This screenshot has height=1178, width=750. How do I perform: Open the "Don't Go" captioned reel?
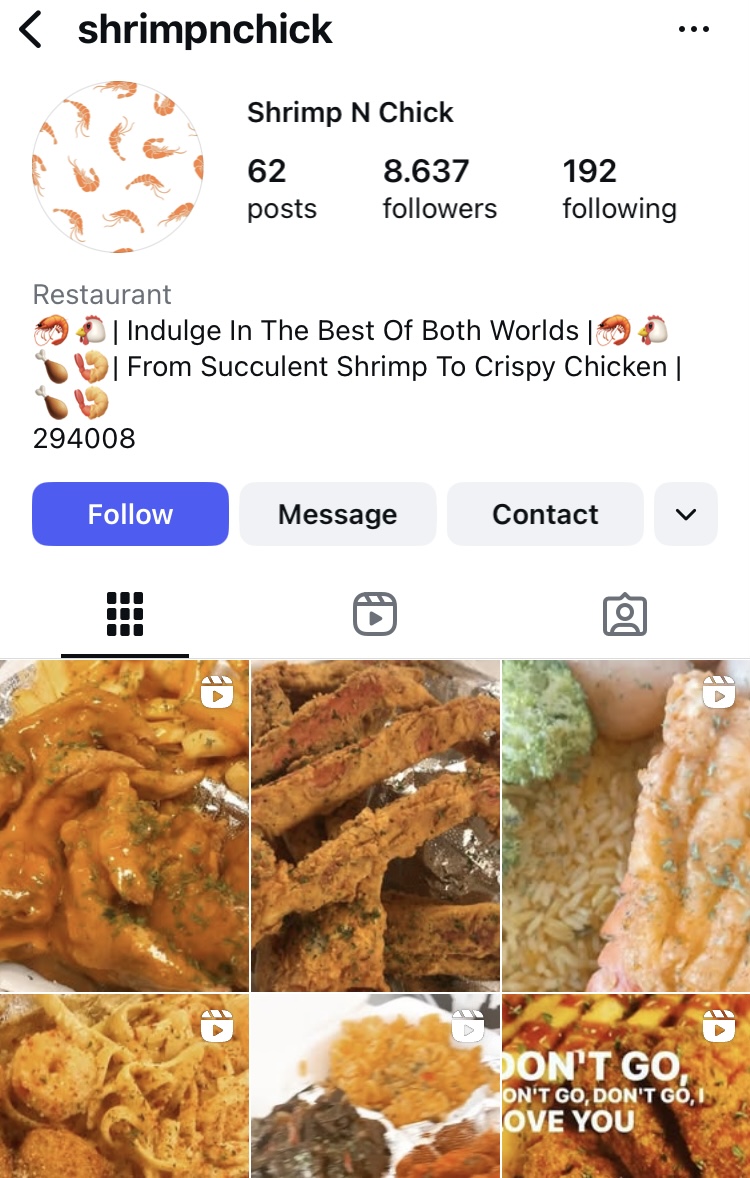626,1086
